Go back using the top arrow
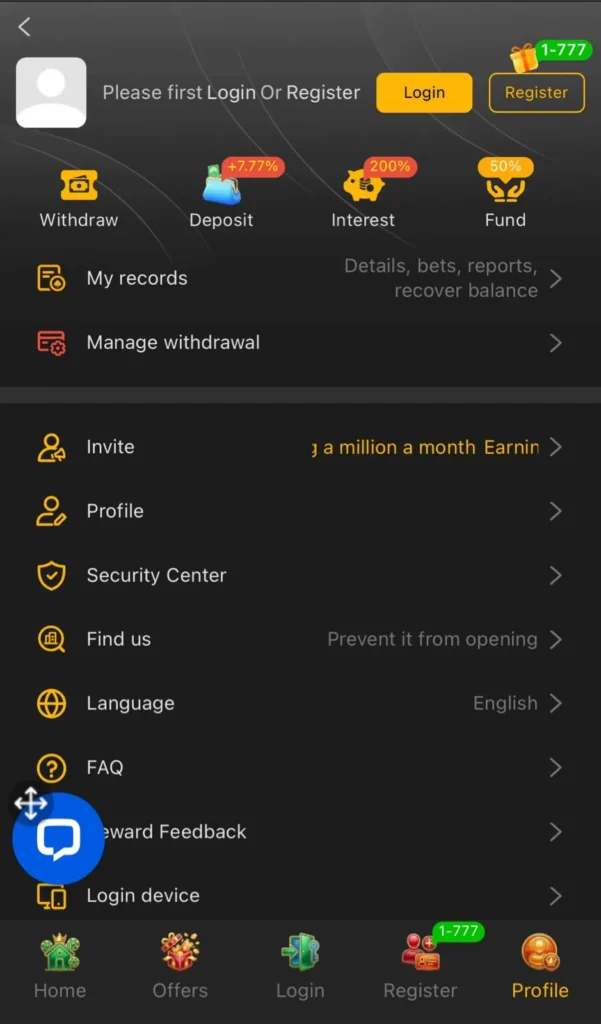The image size is (601, 1024). coord(25,27)
